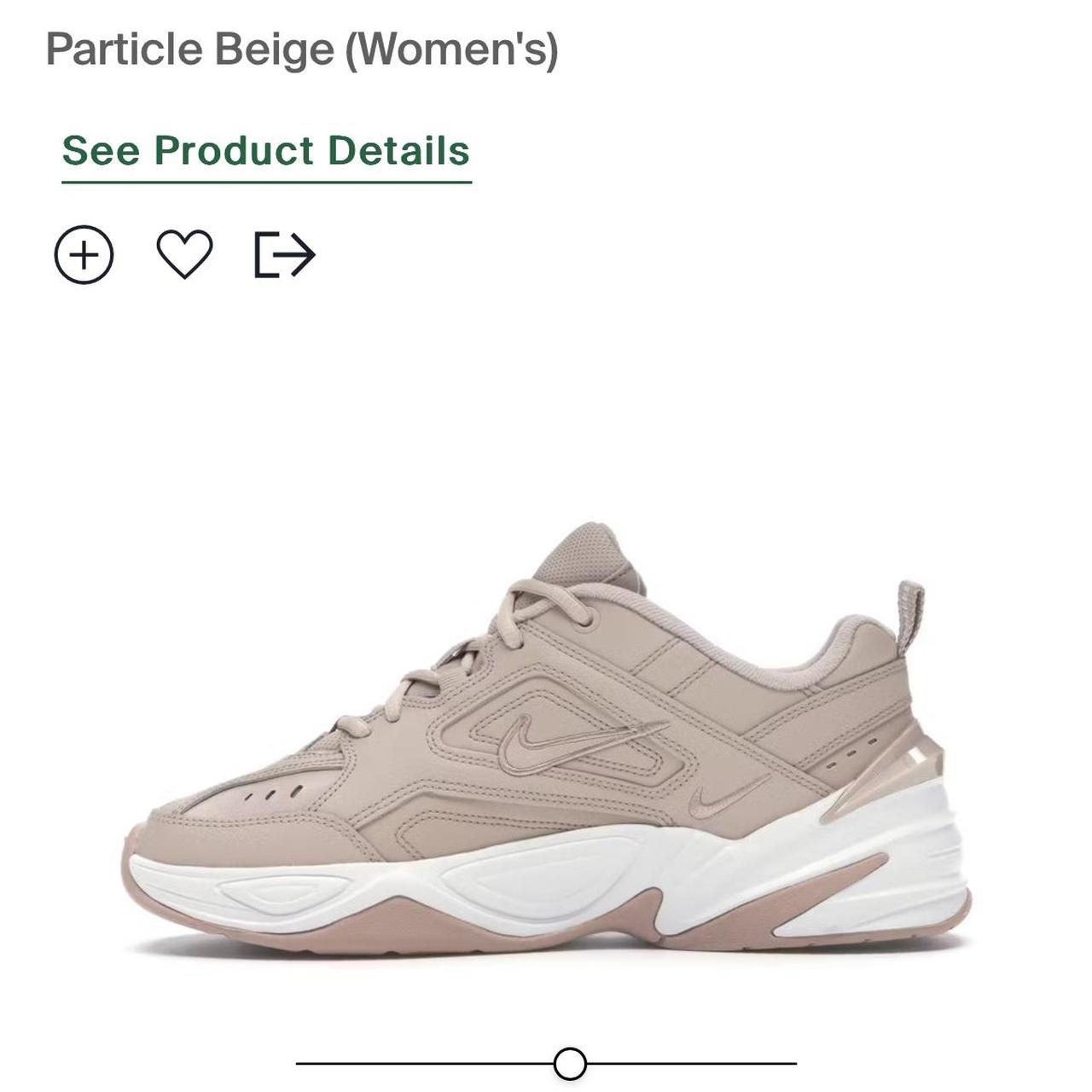Viewport: 1092px width, 1092px height.
Task: Add shoe to portfolio with plus icon
Action: tap(84, 254)
